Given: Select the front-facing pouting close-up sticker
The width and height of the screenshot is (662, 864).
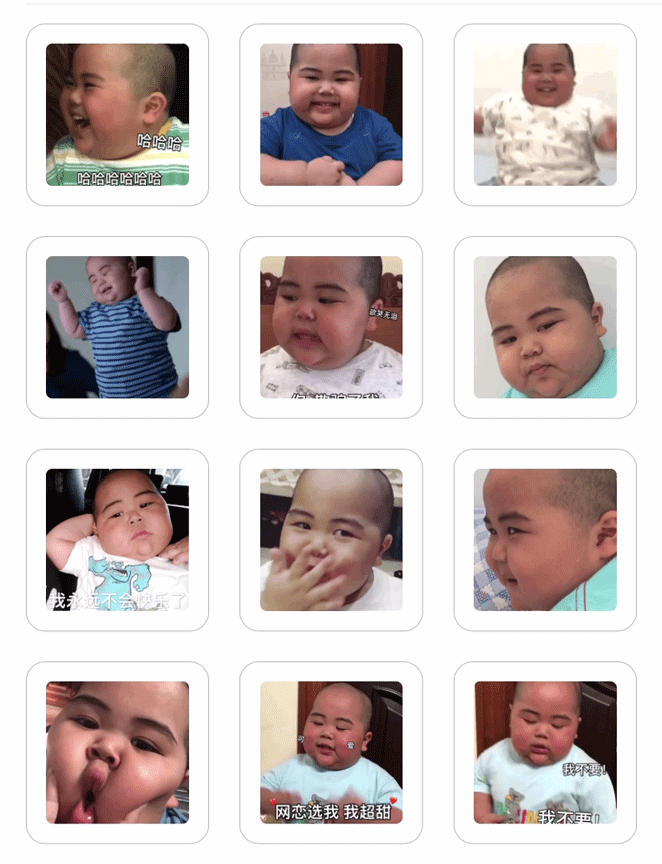Looking at the screenshot, I should (545, 327).
